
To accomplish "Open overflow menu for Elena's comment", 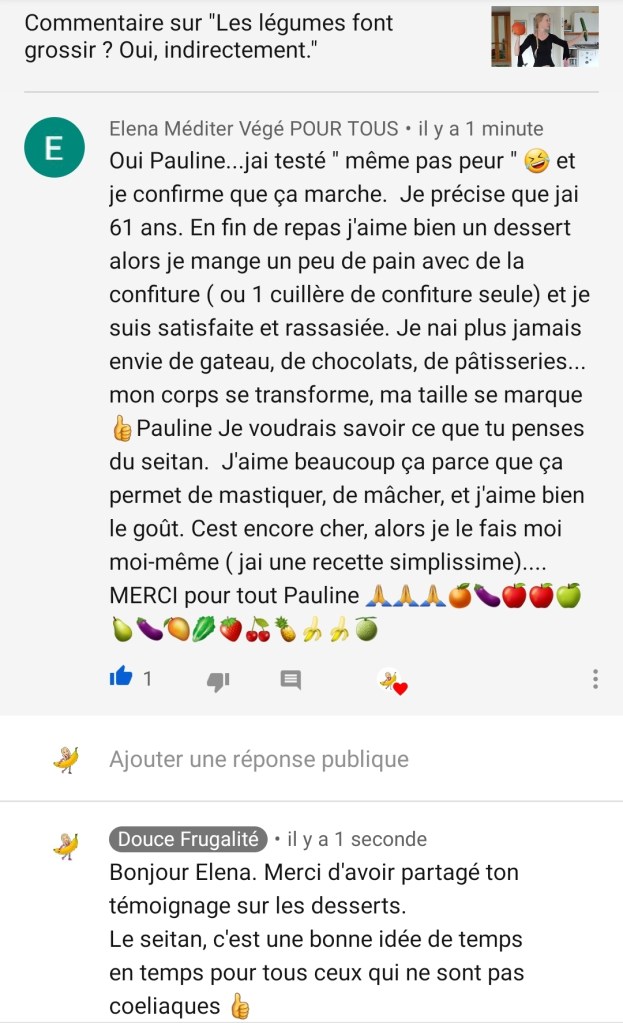I will pos(595,679).
